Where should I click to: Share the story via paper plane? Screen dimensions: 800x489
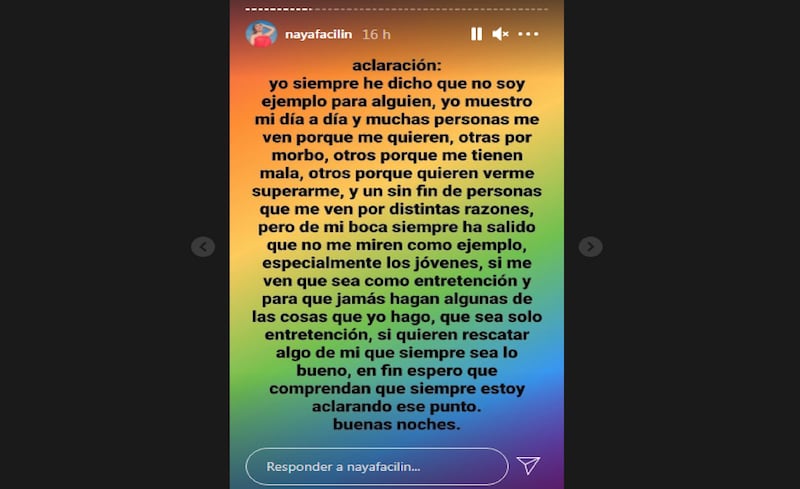(528, 465)
